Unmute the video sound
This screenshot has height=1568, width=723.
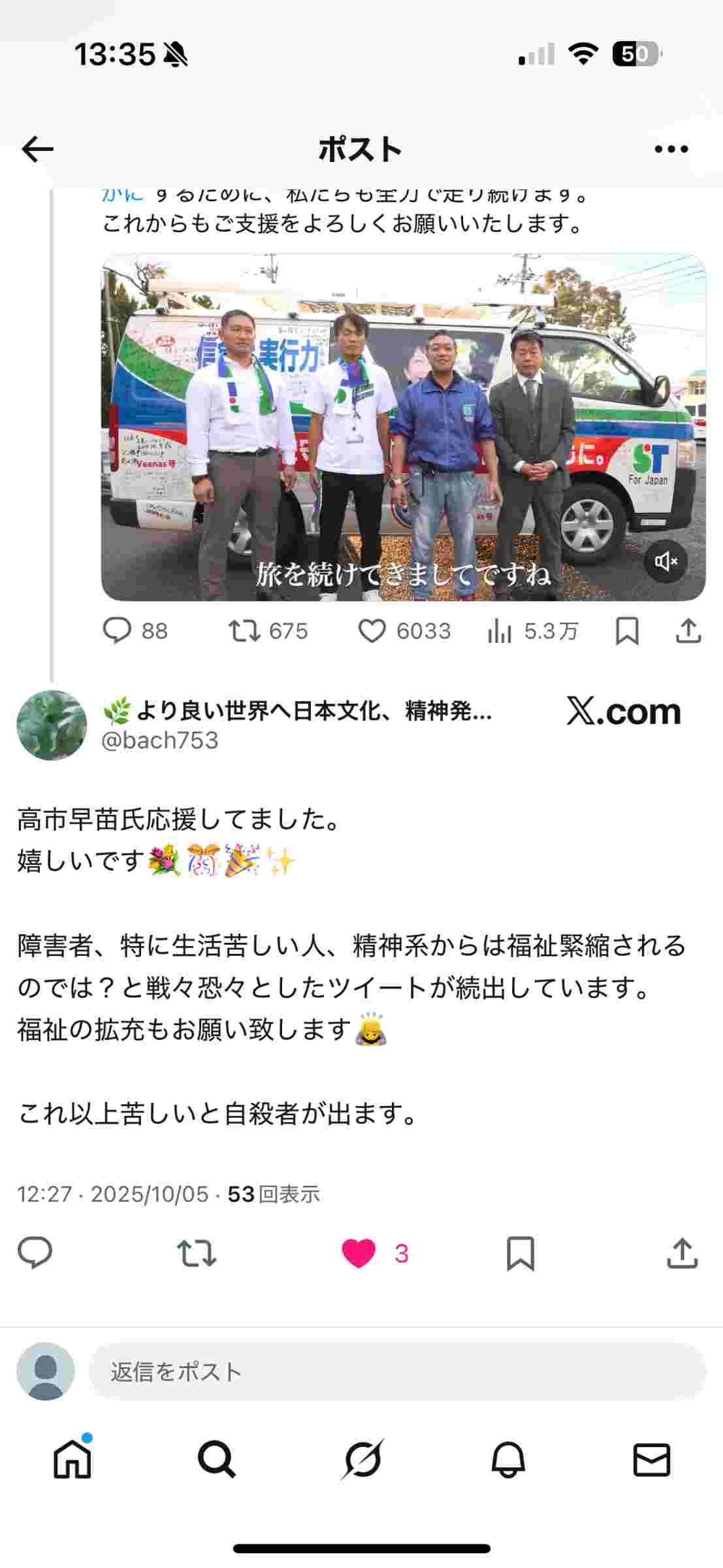pos(666,561)
